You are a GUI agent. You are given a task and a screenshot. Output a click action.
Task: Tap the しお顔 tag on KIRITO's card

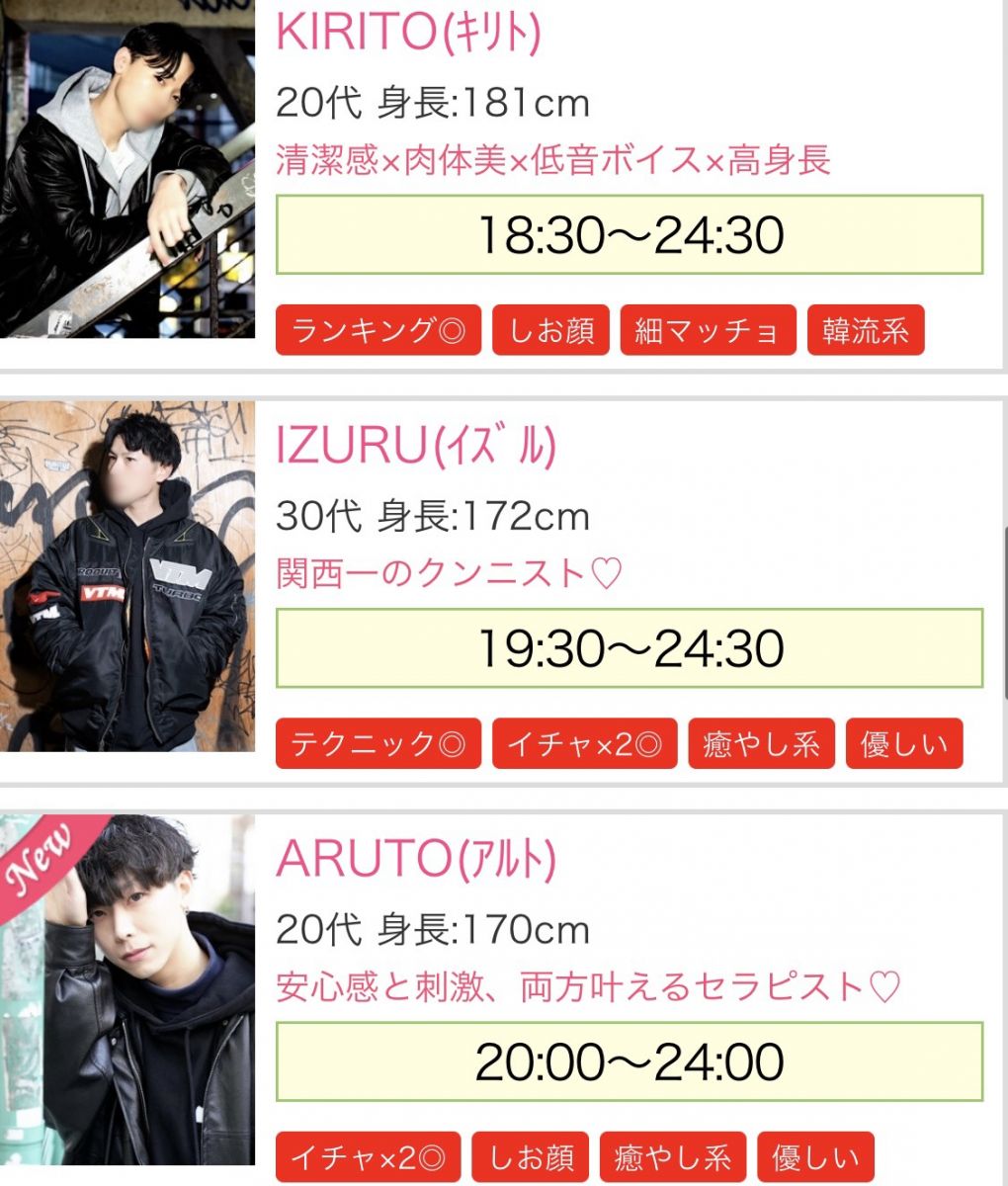(x=550, y=330)
